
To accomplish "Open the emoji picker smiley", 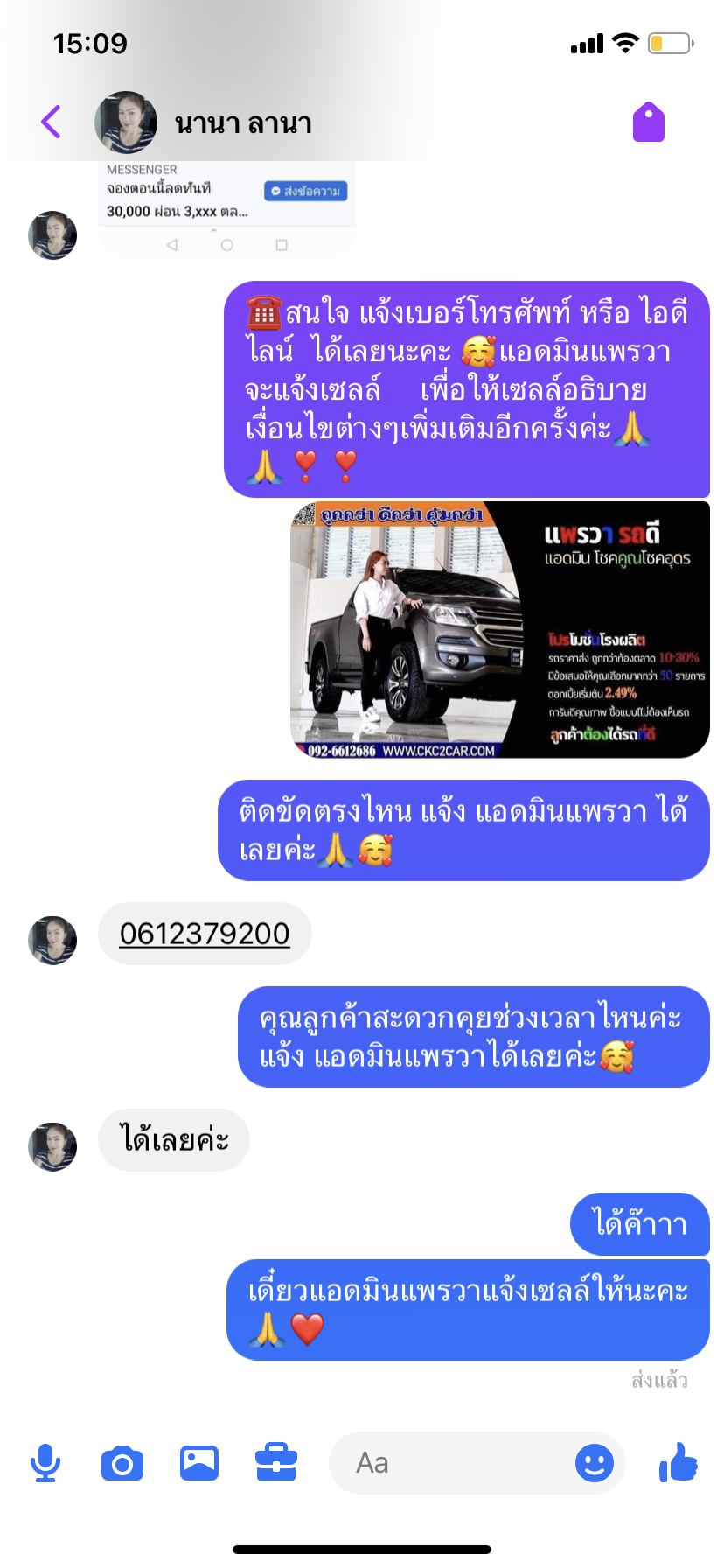I will tap(595, 1463).
